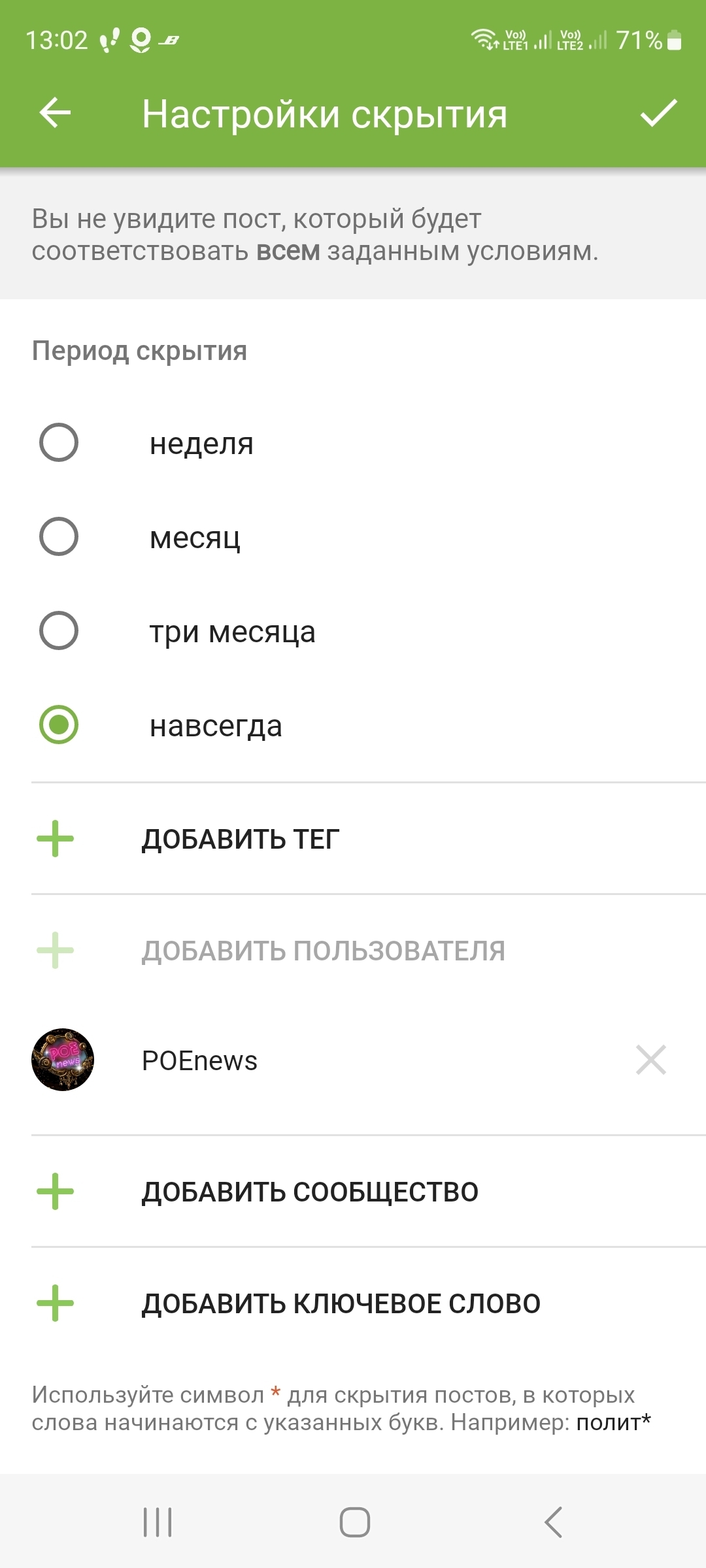Viewport: 706px width, 1568px height.
Task: Choose «месяц» as hide period
Action: (x=59, y=537)
